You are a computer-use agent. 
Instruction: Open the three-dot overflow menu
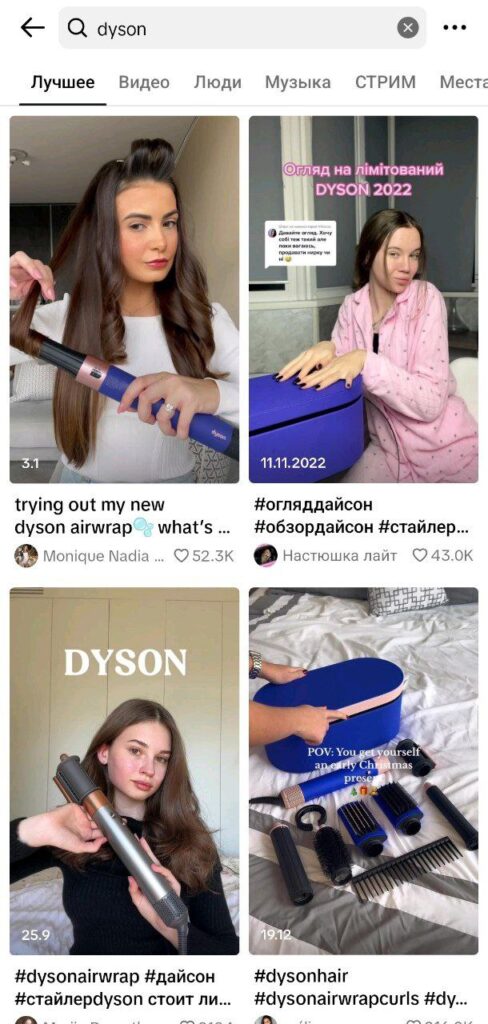pos(455,27)
